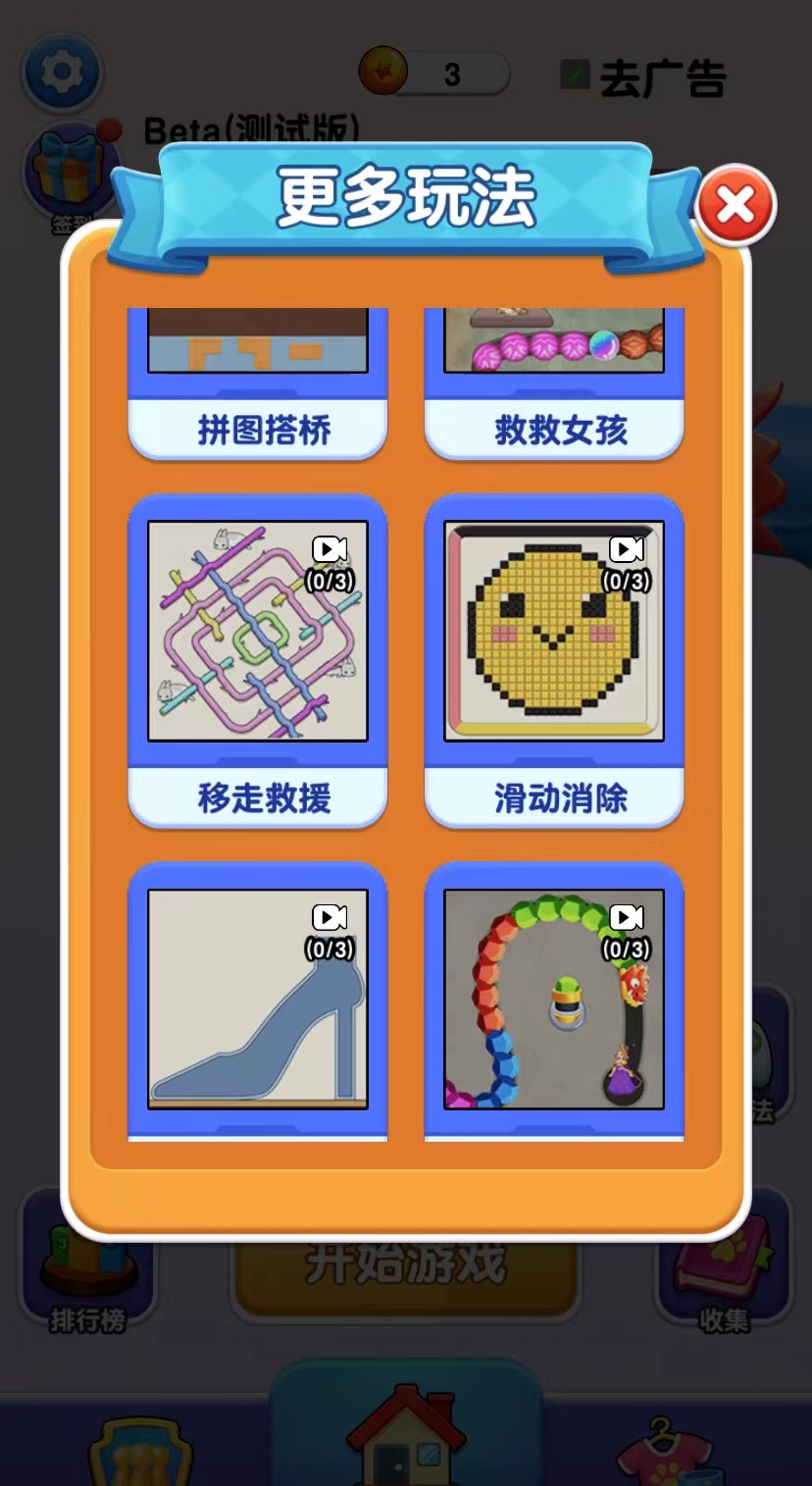812x1486 pixels.
Task: Select the dragon ball-chain game card
Action: pyautogui.click(x=554, y=999)
